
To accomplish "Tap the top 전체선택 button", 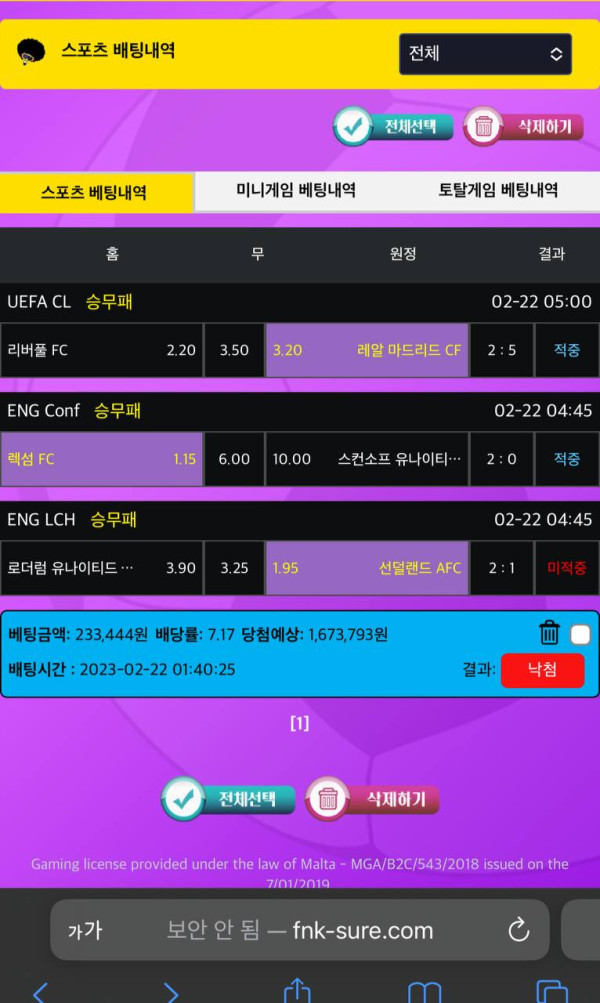I will [x=394, y=127].
